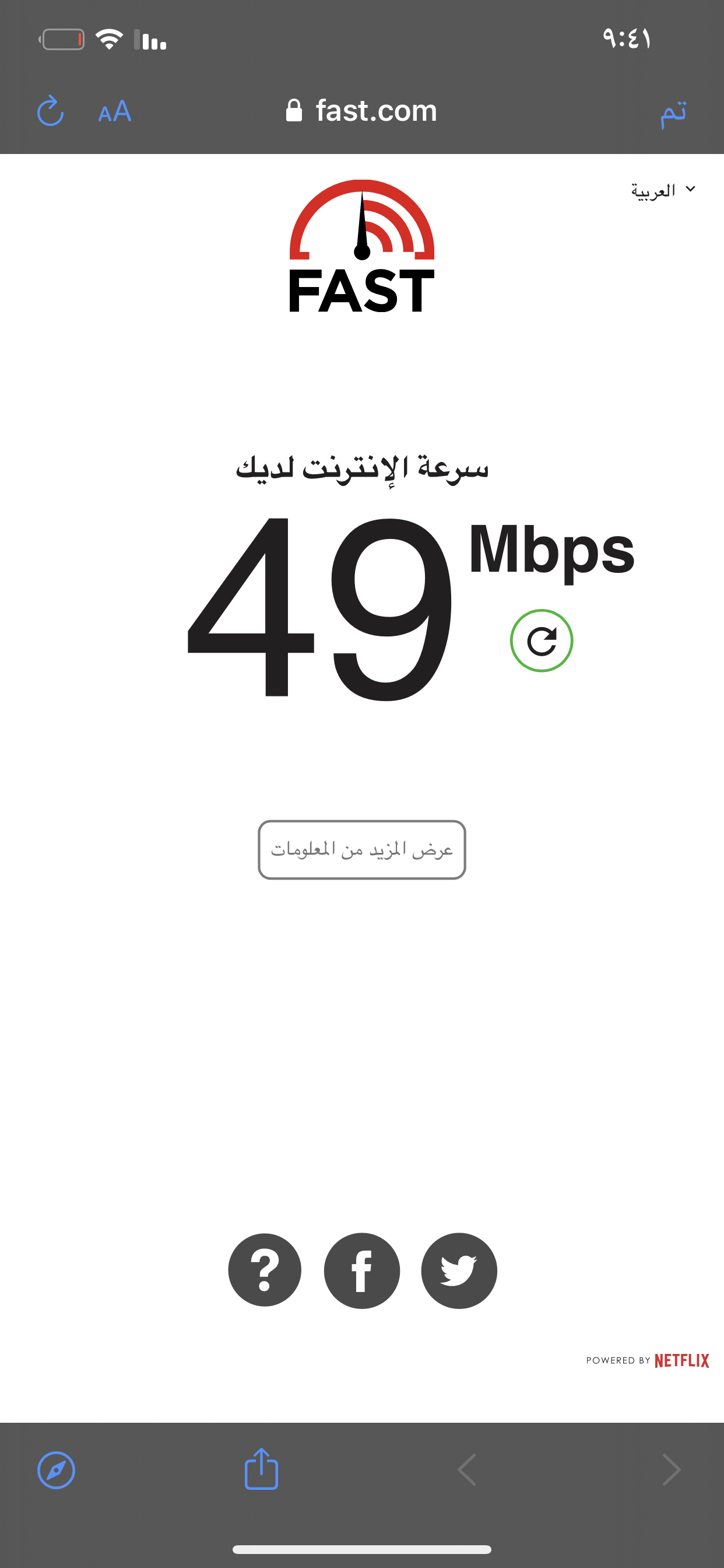Share the result on Facebook
The height and width of the screenshot is (1568, 724).
click(362, 1270)
